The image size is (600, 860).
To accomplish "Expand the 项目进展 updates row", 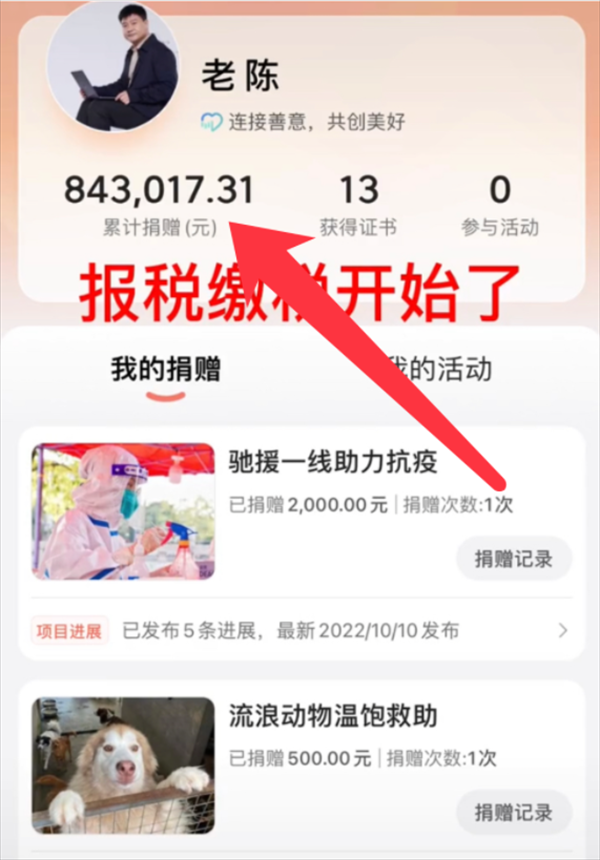I will pyautogui.click(x=300, y=631).
